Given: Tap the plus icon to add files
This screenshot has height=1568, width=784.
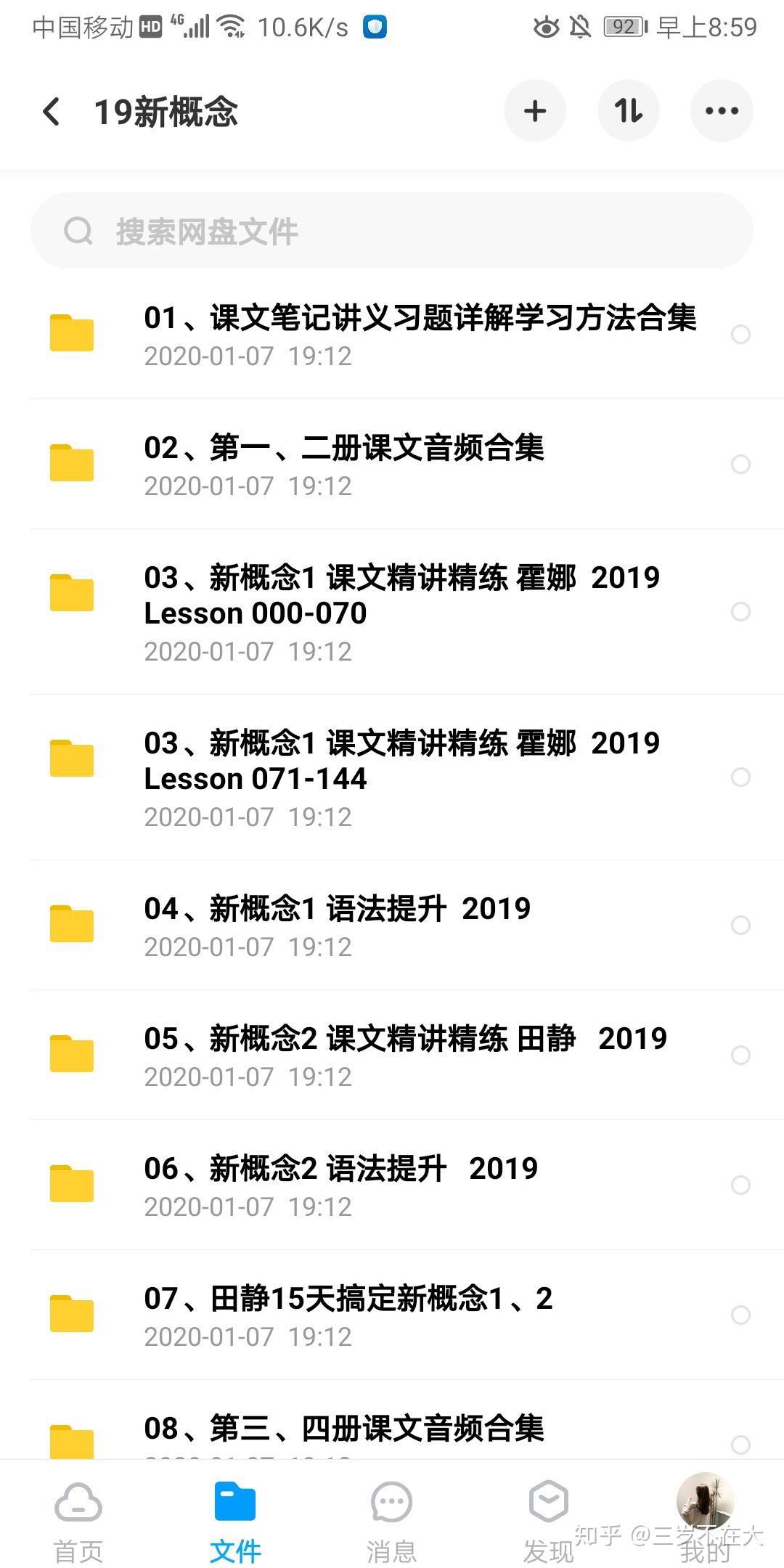Looking at the screenshot, I should [535, 110].
